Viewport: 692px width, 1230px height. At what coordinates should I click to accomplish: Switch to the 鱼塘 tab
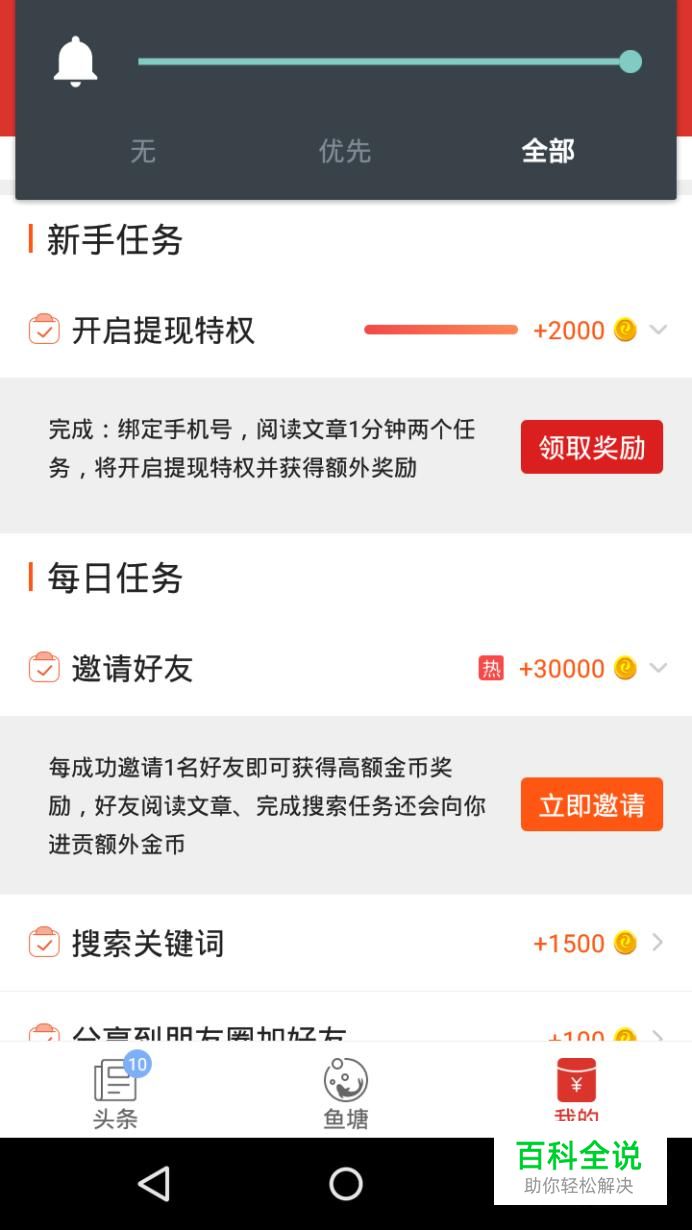coord(346,1094)
